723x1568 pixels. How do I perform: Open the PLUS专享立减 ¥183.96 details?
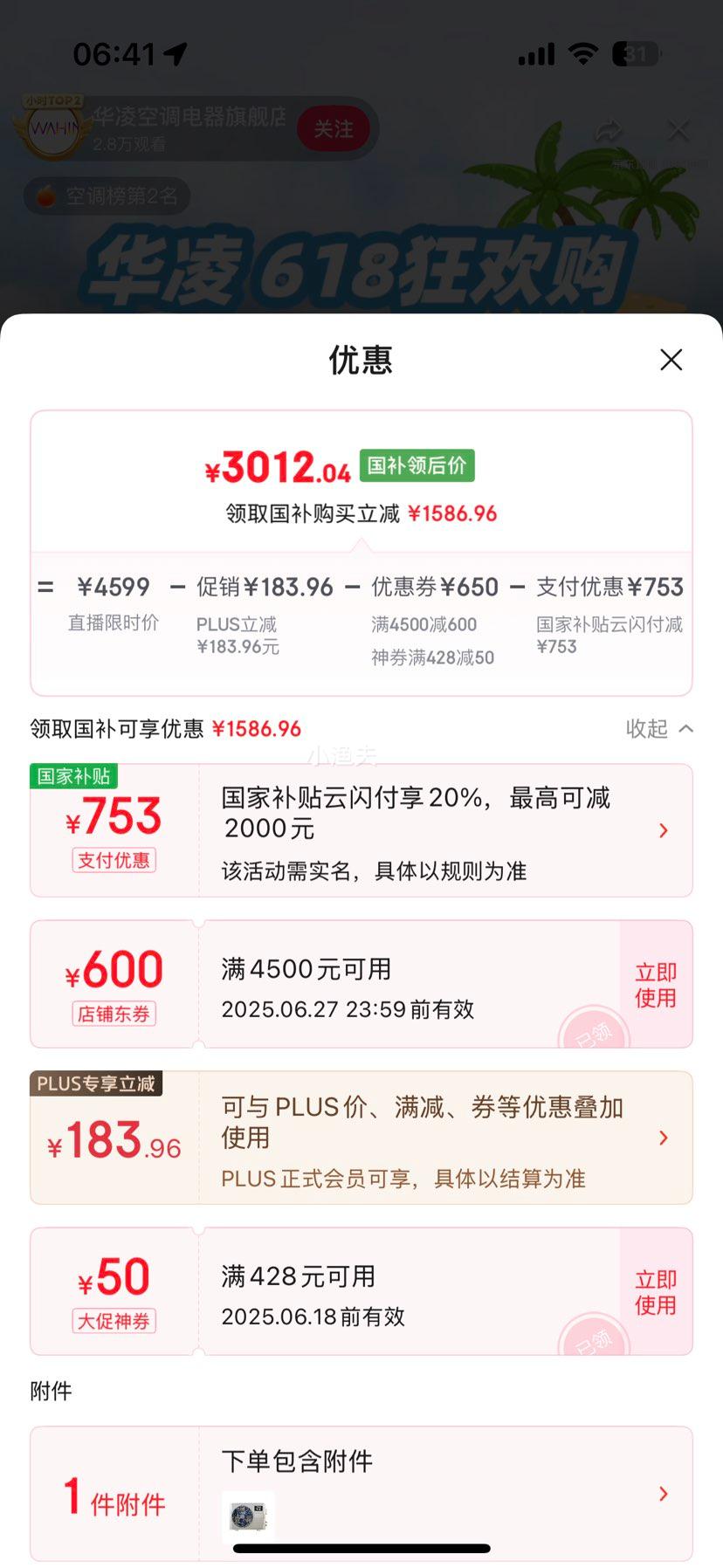[x=663, y=1138]
